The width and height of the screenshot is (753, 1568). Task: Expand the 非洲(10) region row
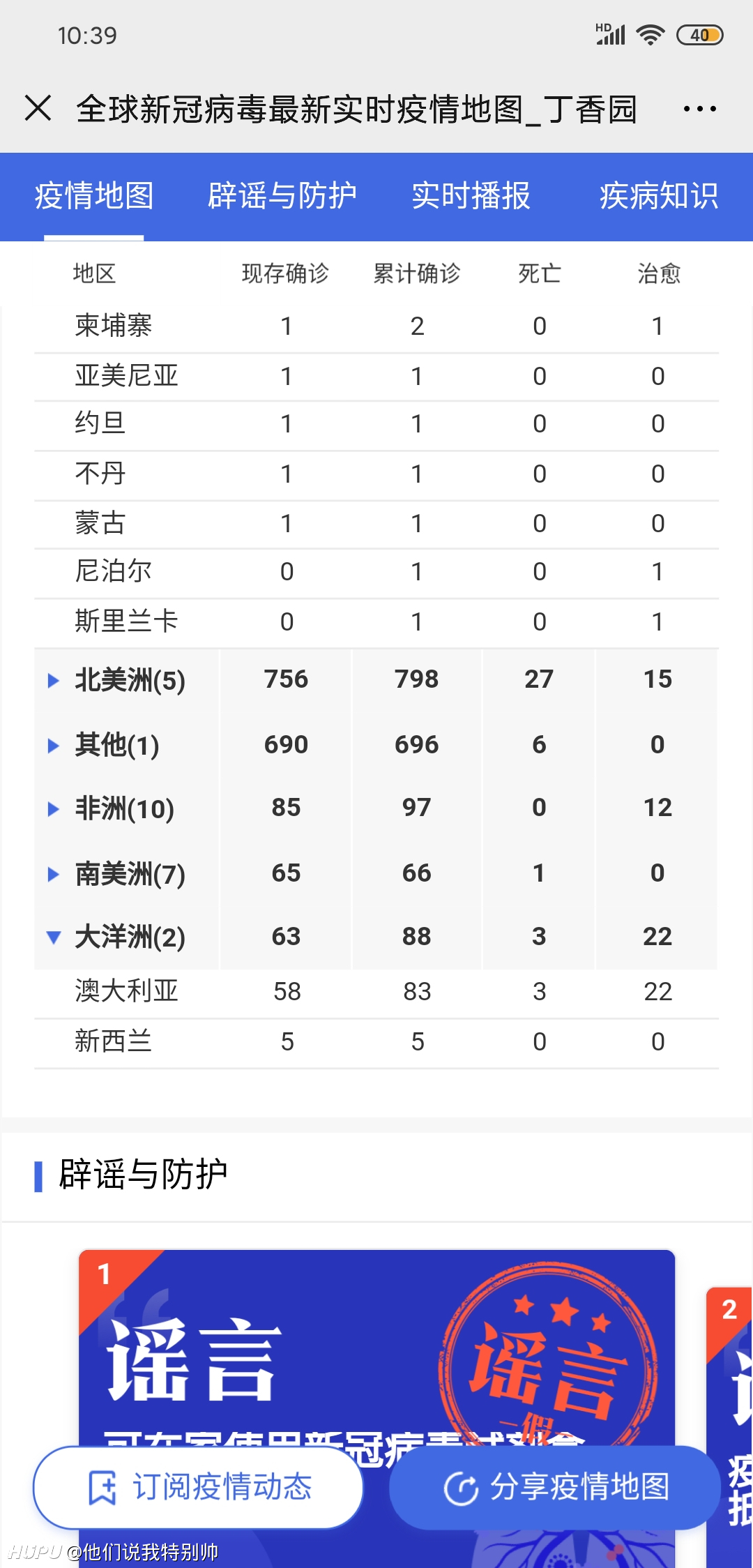376,808
